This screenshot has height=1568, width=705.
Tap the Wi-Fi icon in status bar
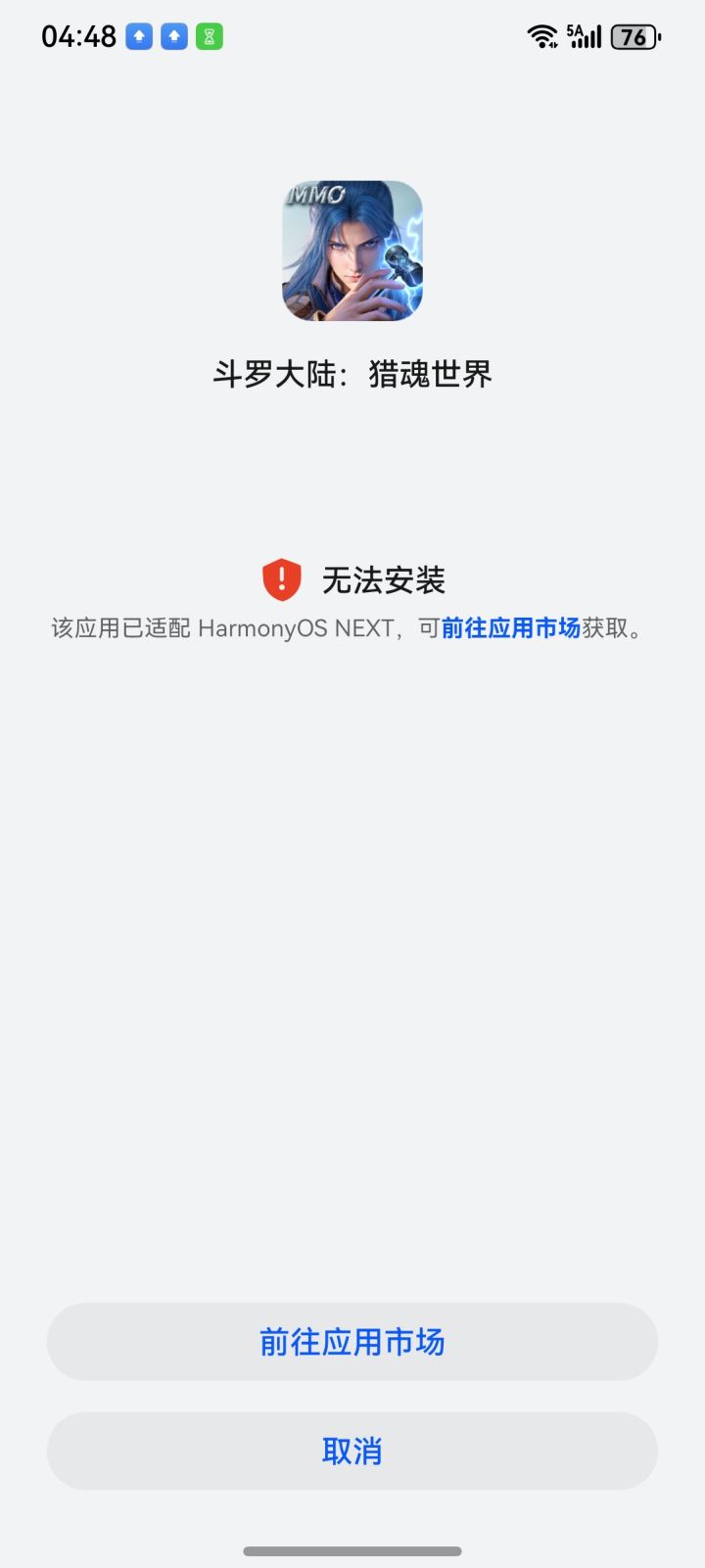point(541,35)
